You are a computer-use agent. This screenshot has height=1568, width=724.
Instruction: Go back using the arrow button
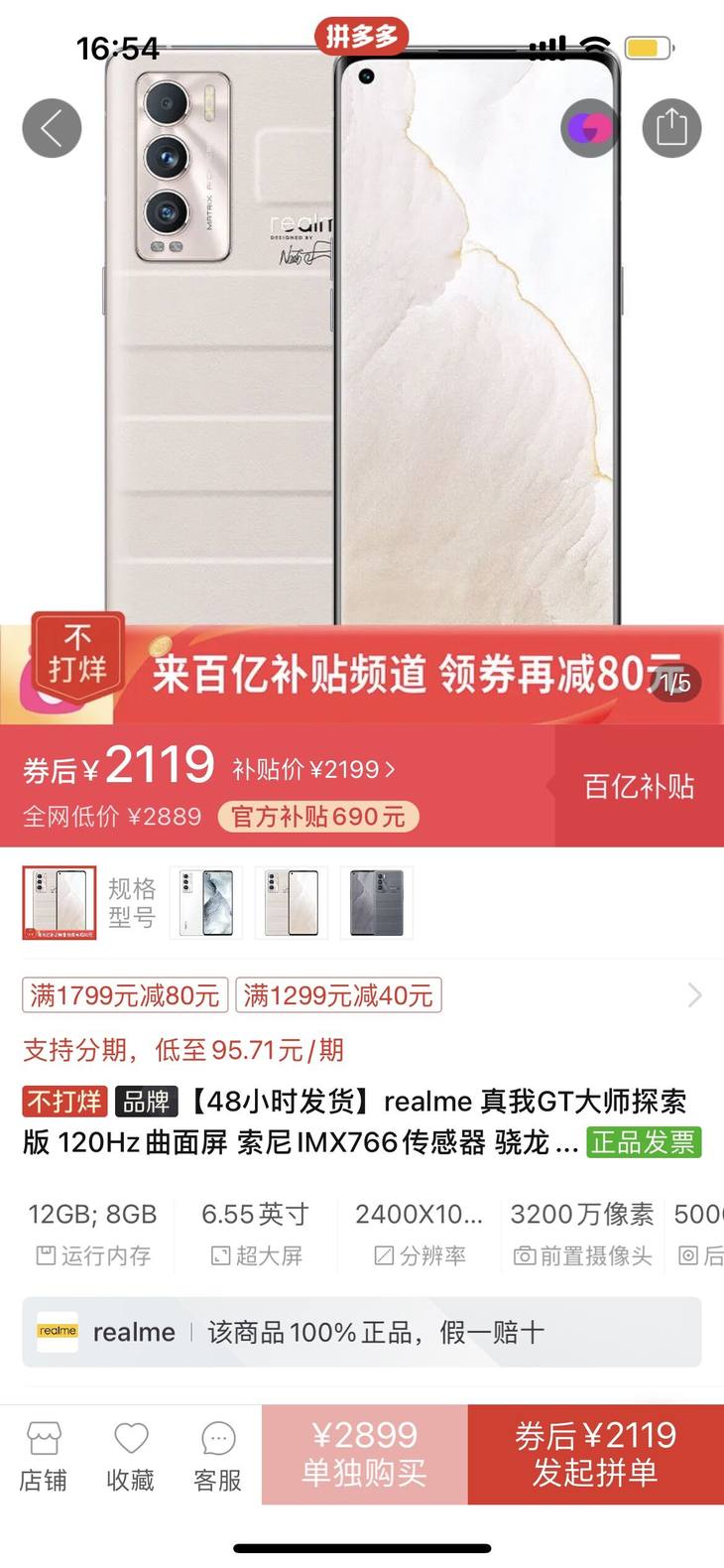click(52, 128)
